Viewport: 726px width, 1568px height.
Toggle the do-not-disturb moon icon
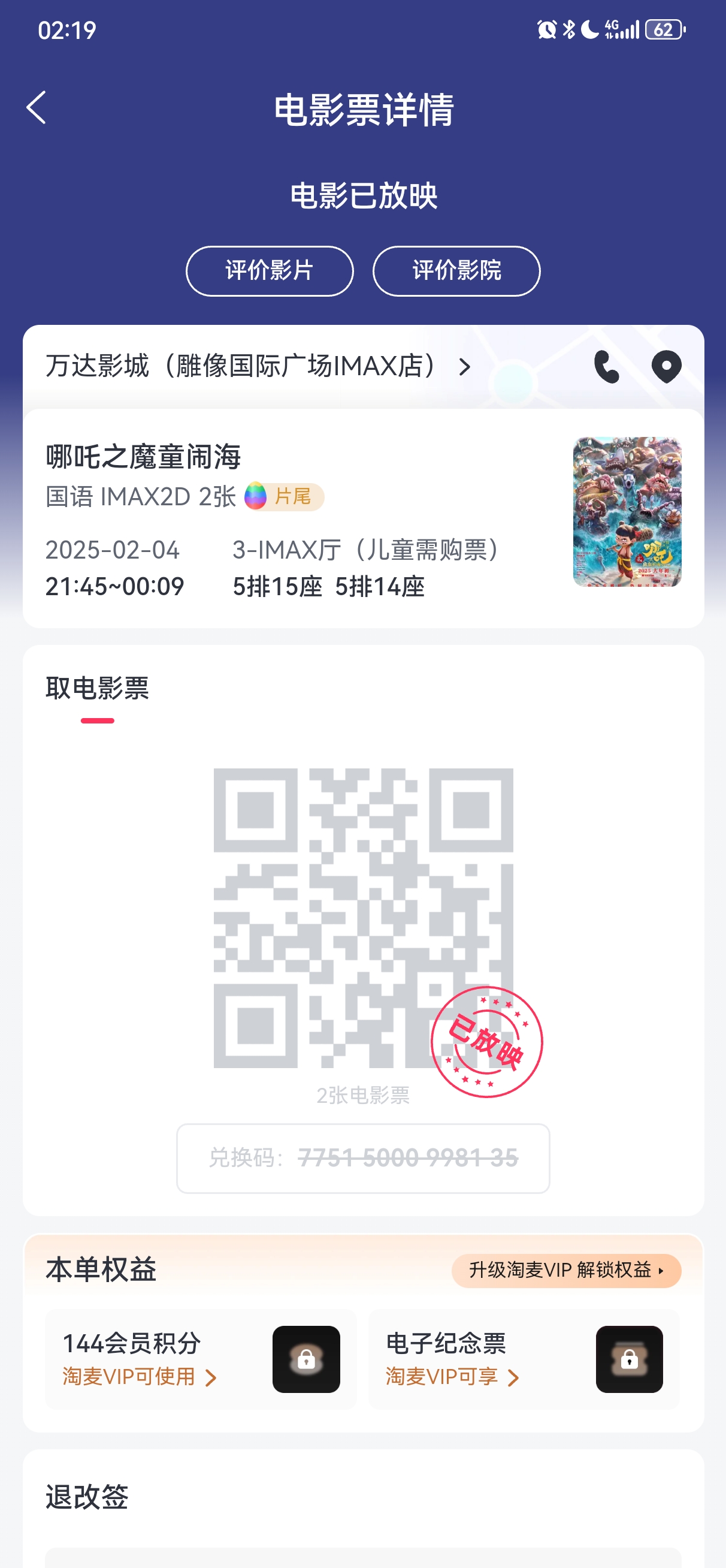pos(589,29)
